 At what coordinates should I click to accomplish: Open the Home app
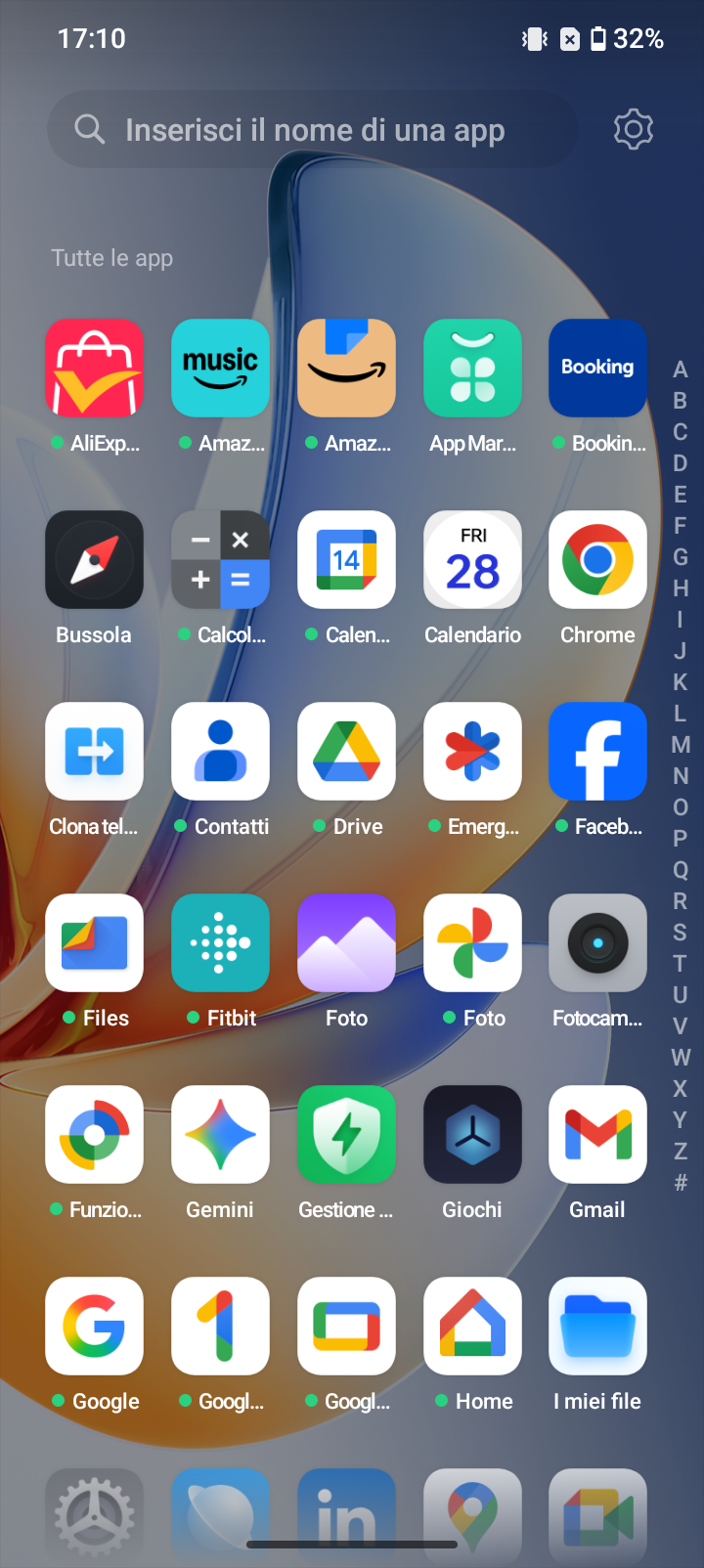click(x=472, y=1327)
